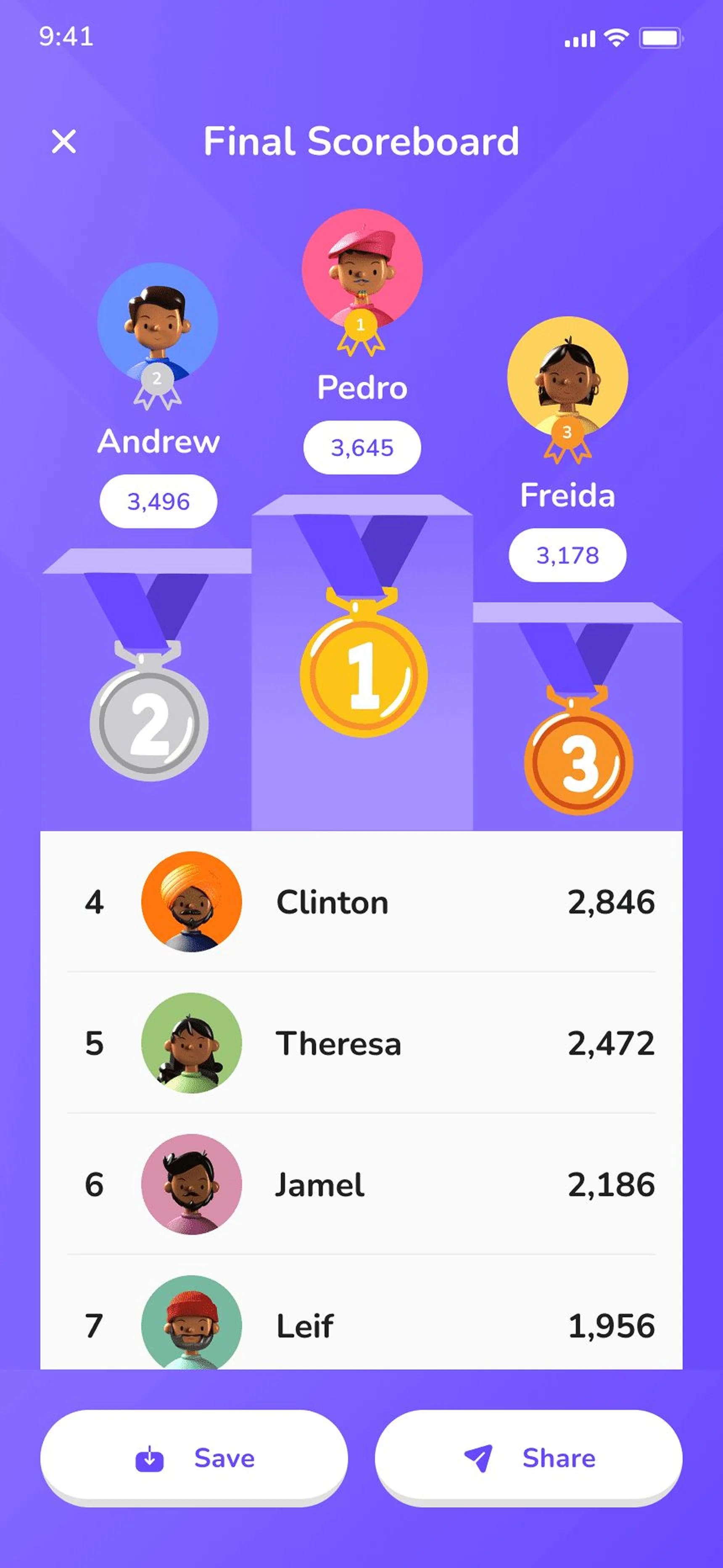The image size is (723, 1568).
Task: Save the scoreboard
Action: tap(194, 1458)
